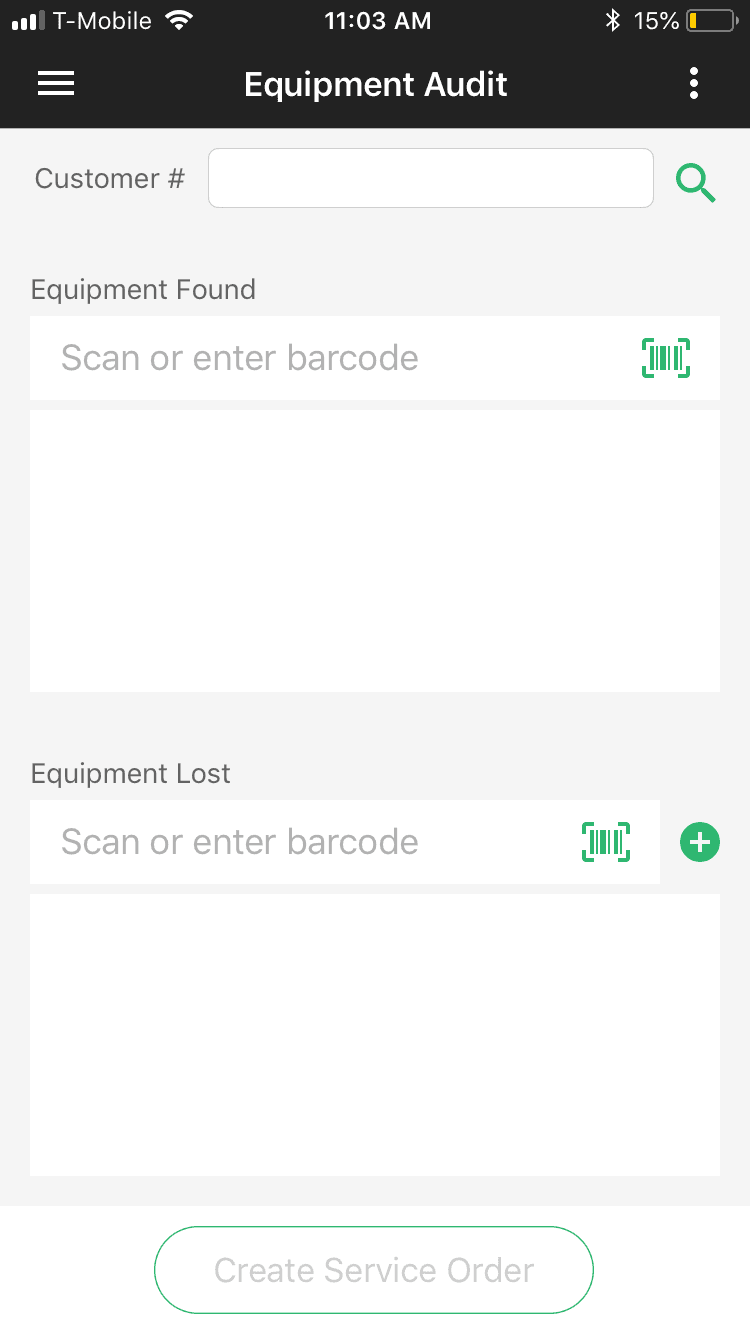The width and height of the screenshot is (750, 1334).
Task: Tap the barcode scanner icon under Equipment Found
Action: (665, 357)
